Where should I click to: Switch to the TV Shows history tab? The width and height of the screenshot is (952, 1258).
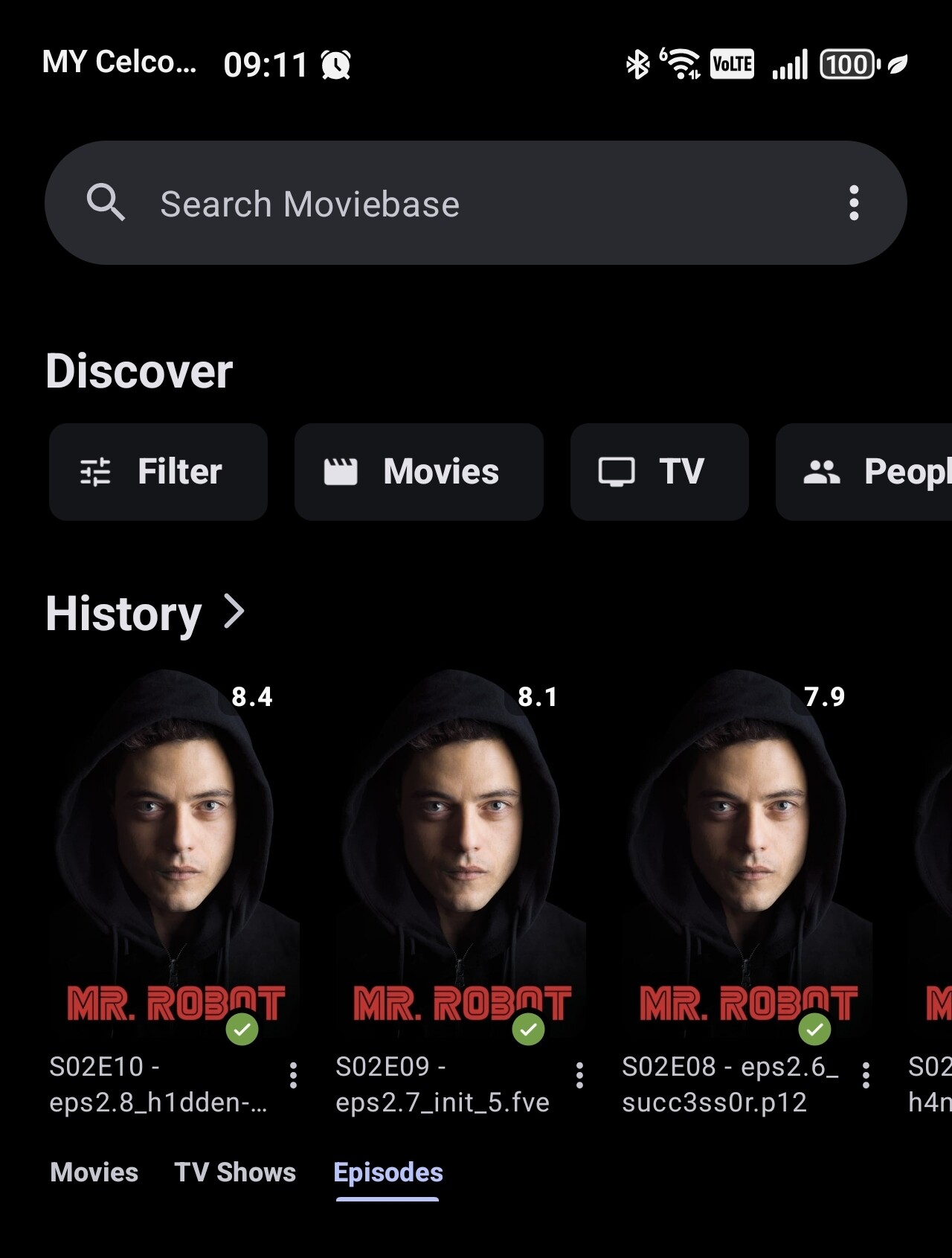click(235, 1172)
